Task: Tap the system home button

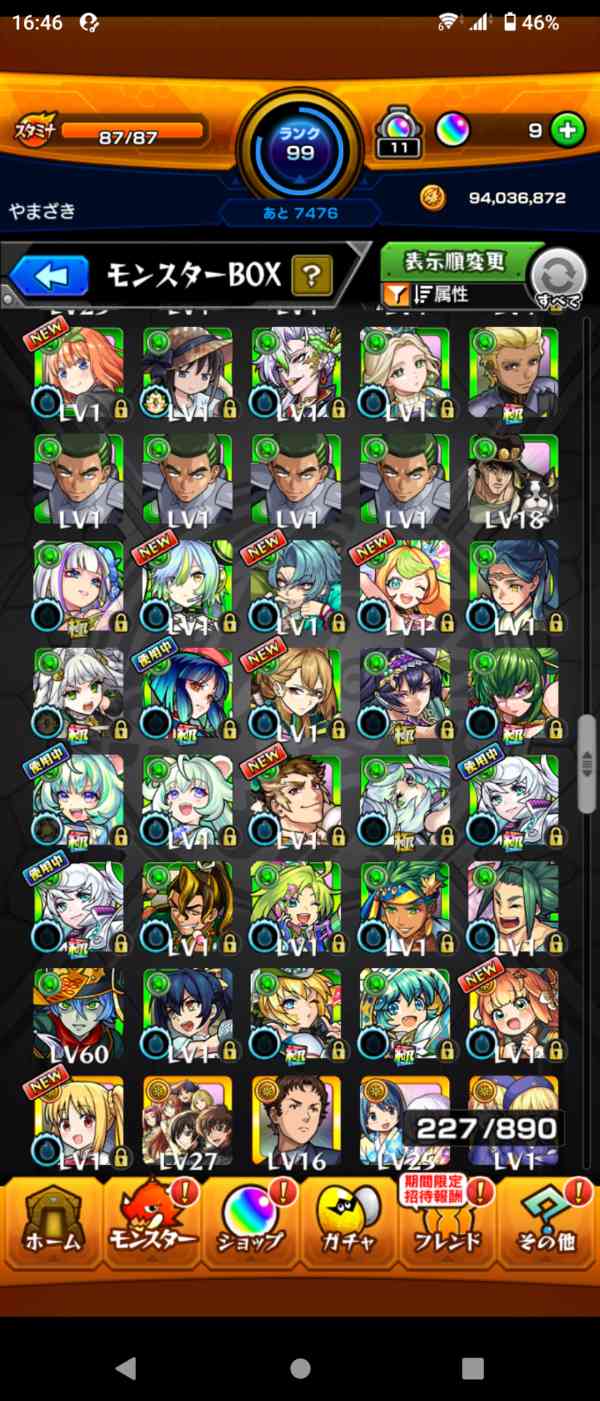Action: coord(300,1366)
